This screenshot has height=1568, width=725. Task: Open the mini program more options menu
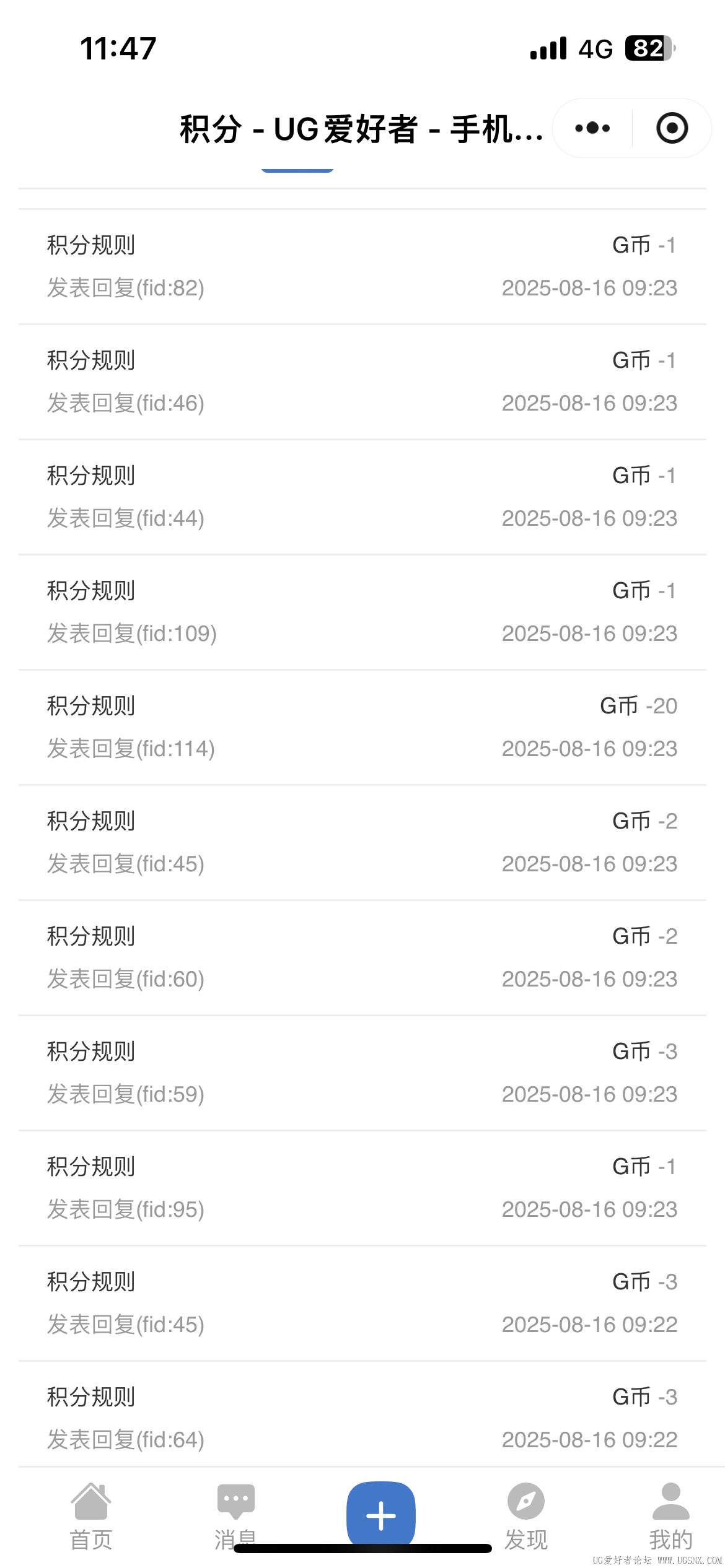[592, 128]
